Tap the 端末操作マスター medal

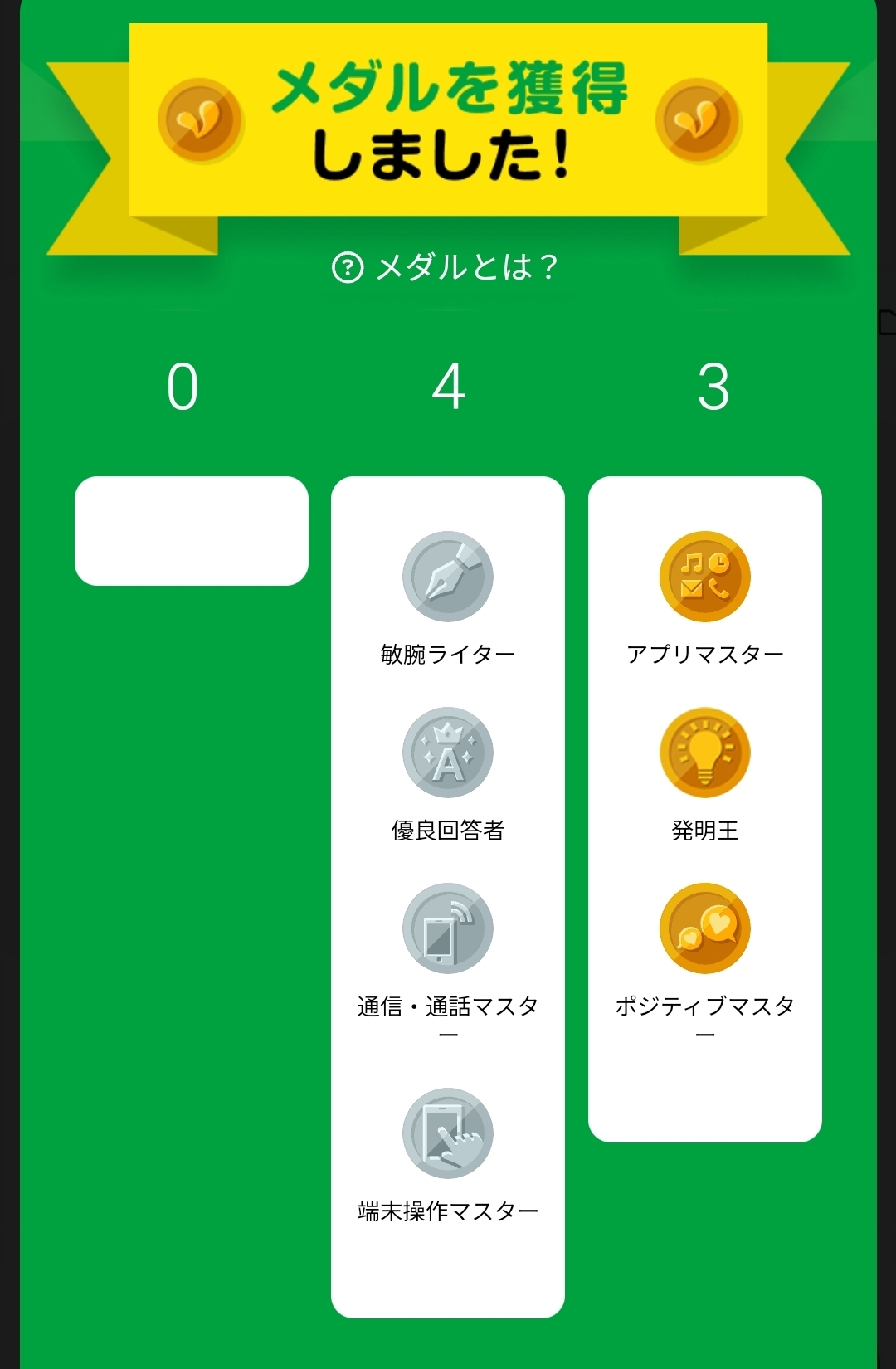tap(448, 1133)
